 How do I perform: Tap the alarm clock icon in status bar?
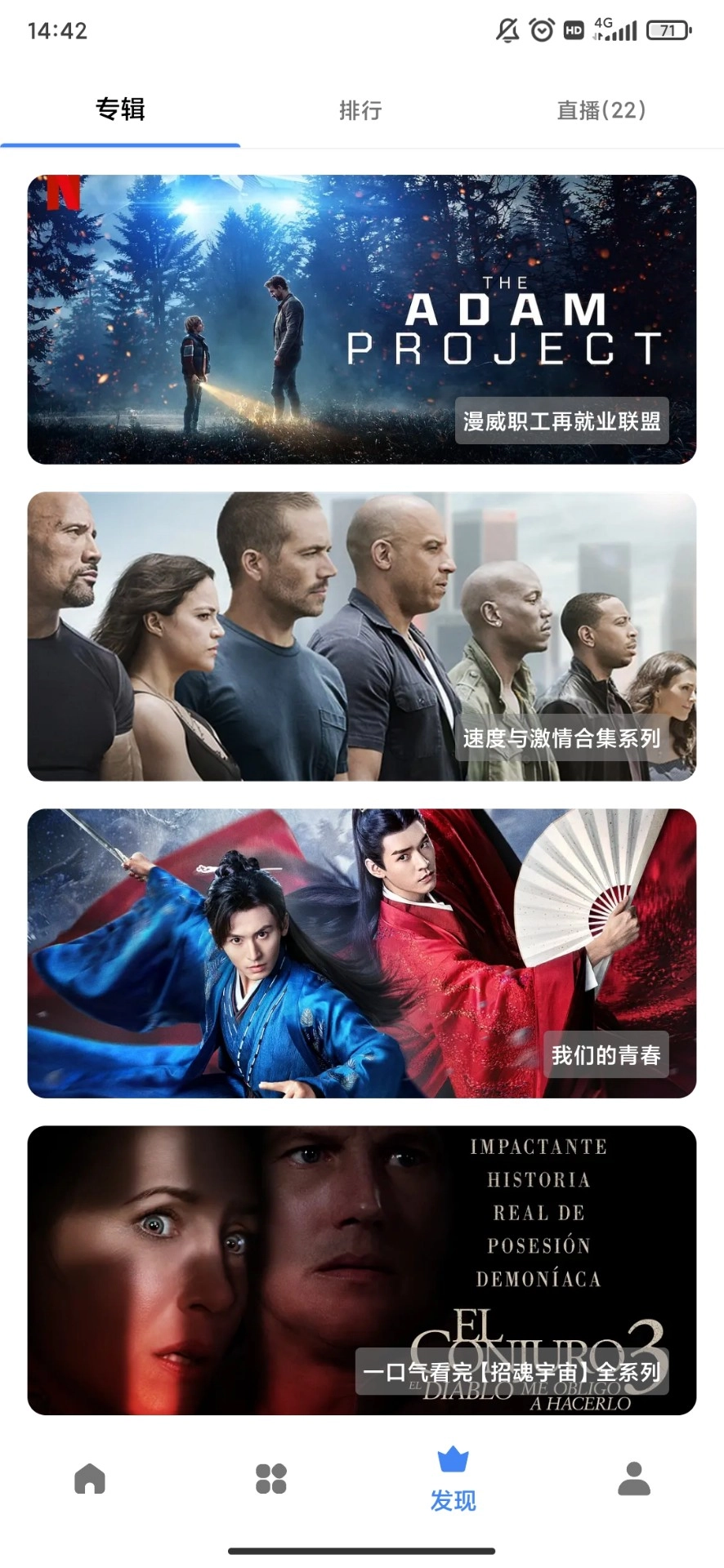click(x=540, y=29)
